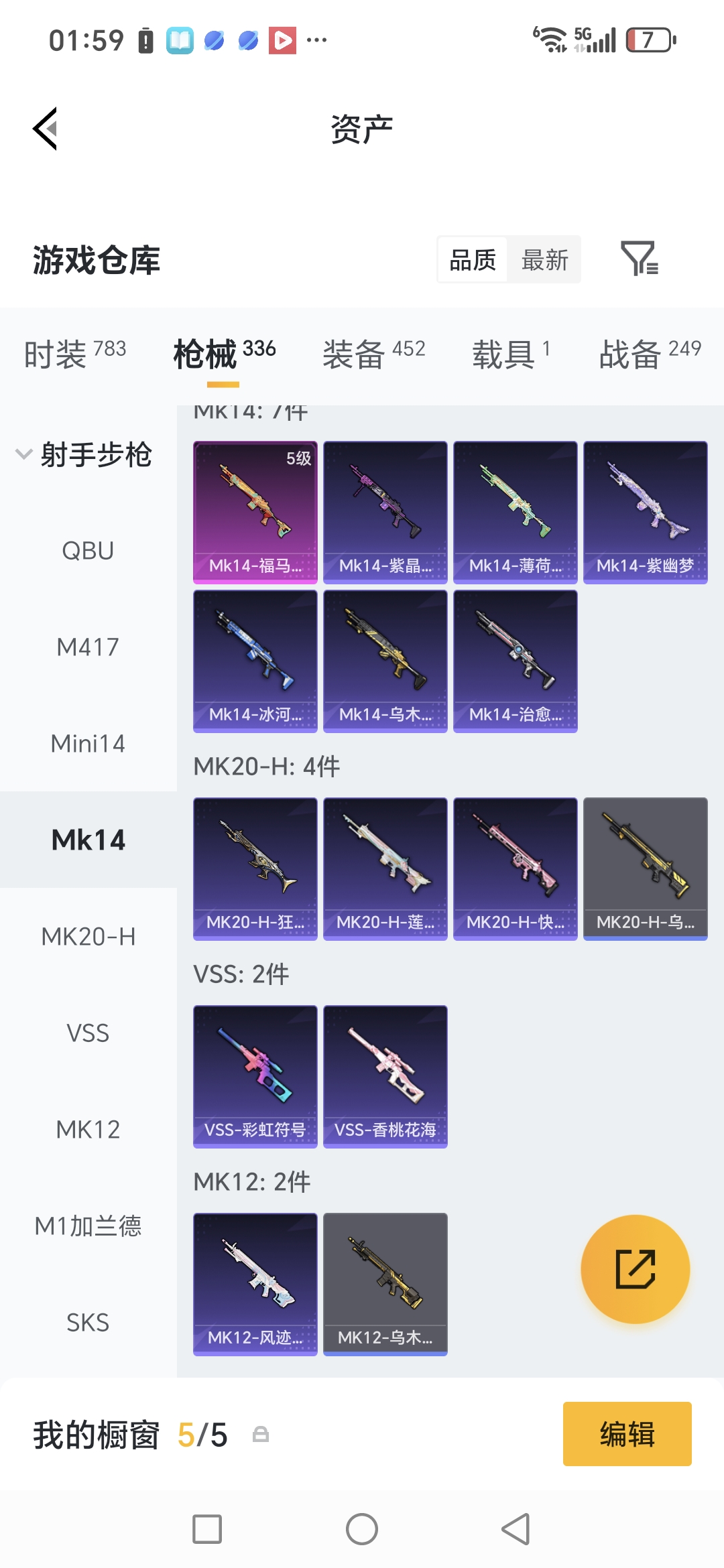This screenshot has height=1568, width=724.
Task: Switch to the 时装 tab
Action: coord(75,354)
